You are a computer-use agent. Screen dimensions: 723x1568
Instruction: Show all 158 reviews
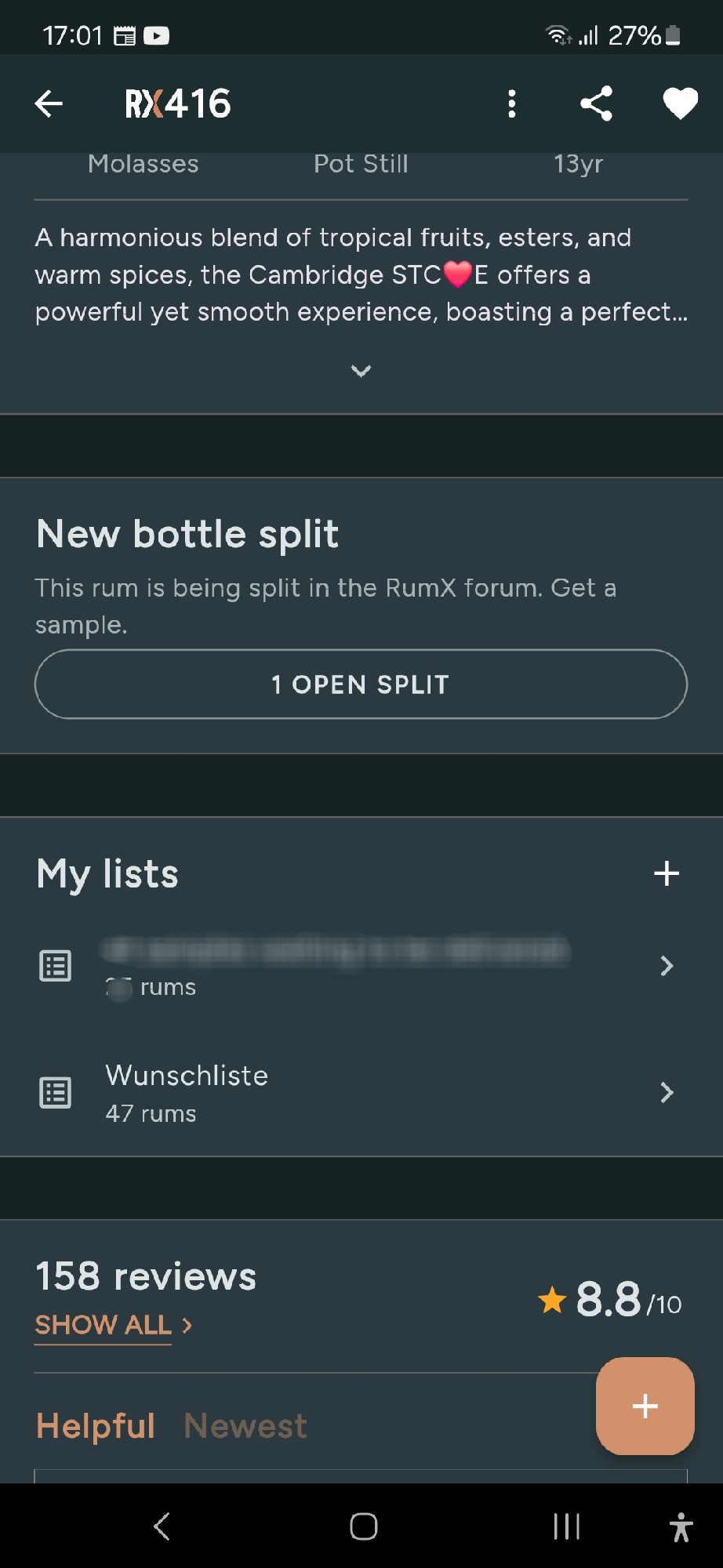click(113, 1325)
